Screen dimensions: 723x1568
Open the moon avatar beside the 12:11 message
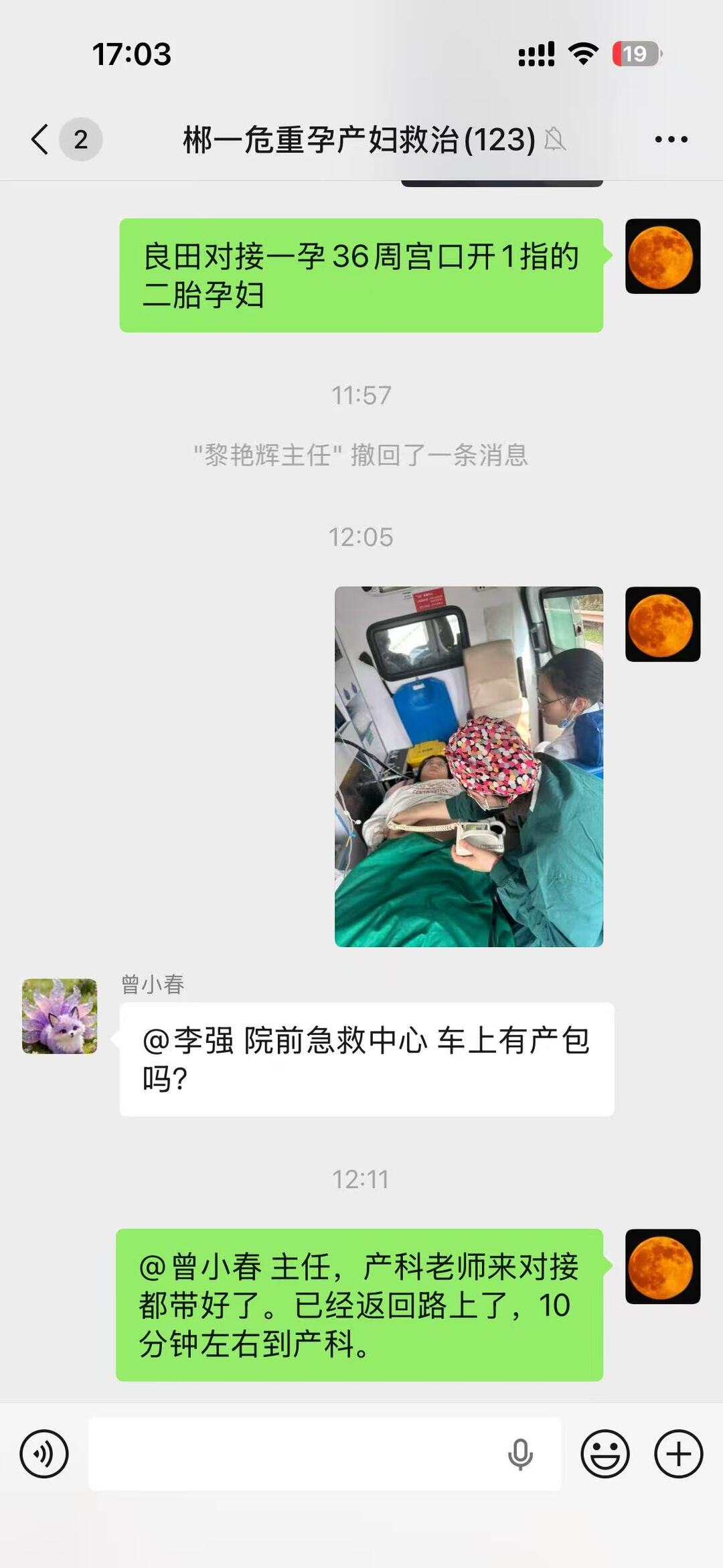point(663,1267)
